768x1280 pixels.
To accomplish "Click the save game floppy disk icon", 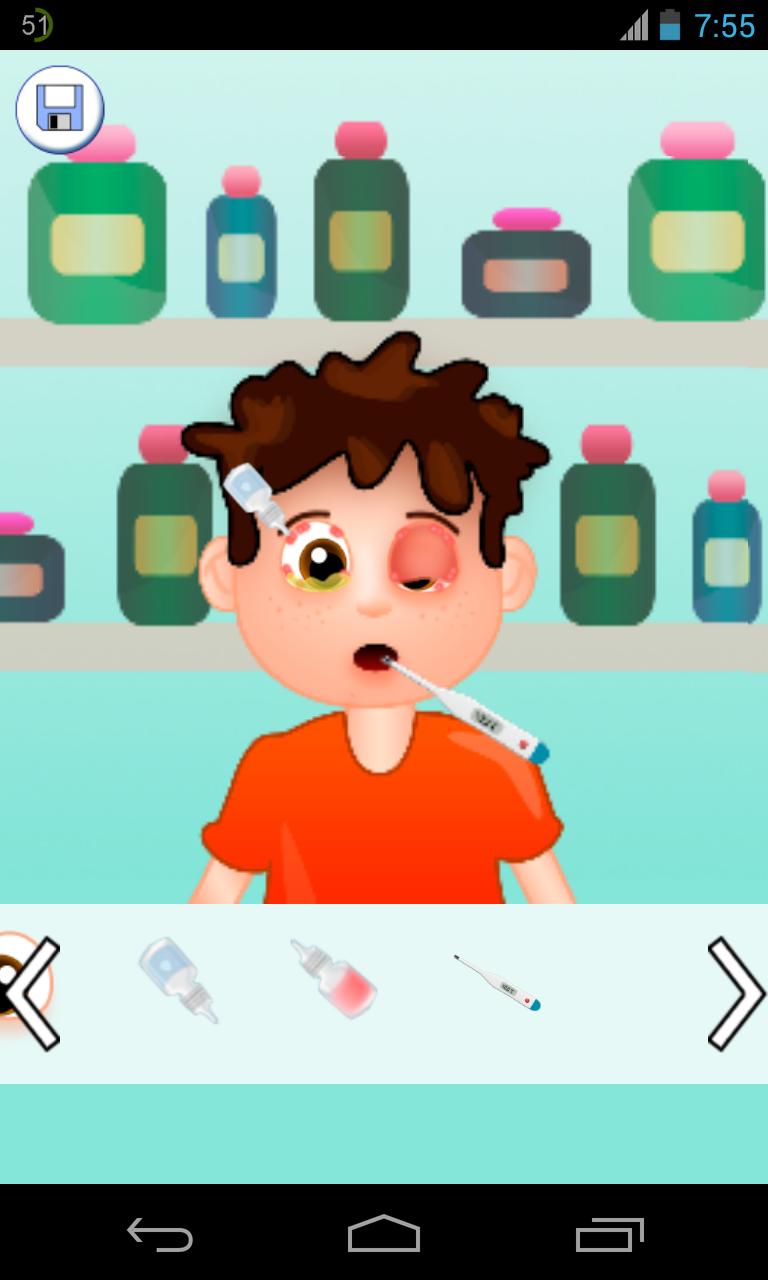I will click(x=58, y=108).
